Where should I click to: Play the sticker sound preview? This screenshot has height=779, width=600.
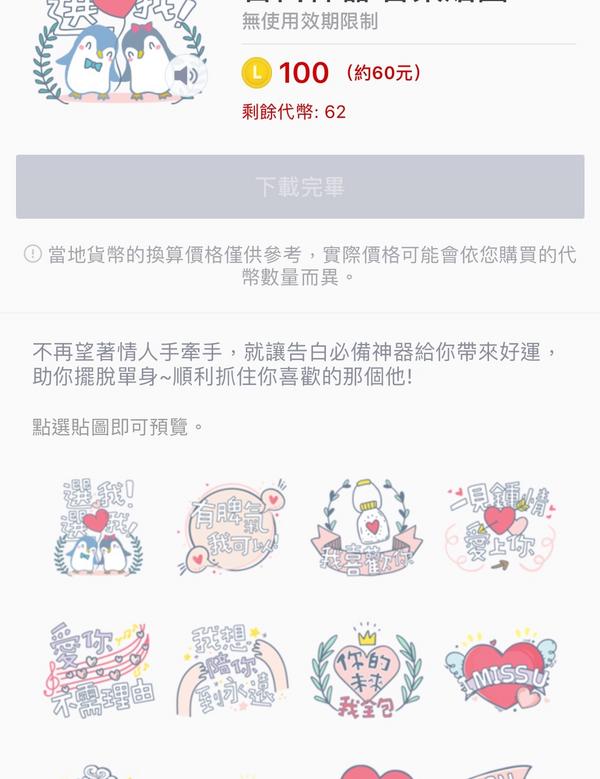(186, 75)
